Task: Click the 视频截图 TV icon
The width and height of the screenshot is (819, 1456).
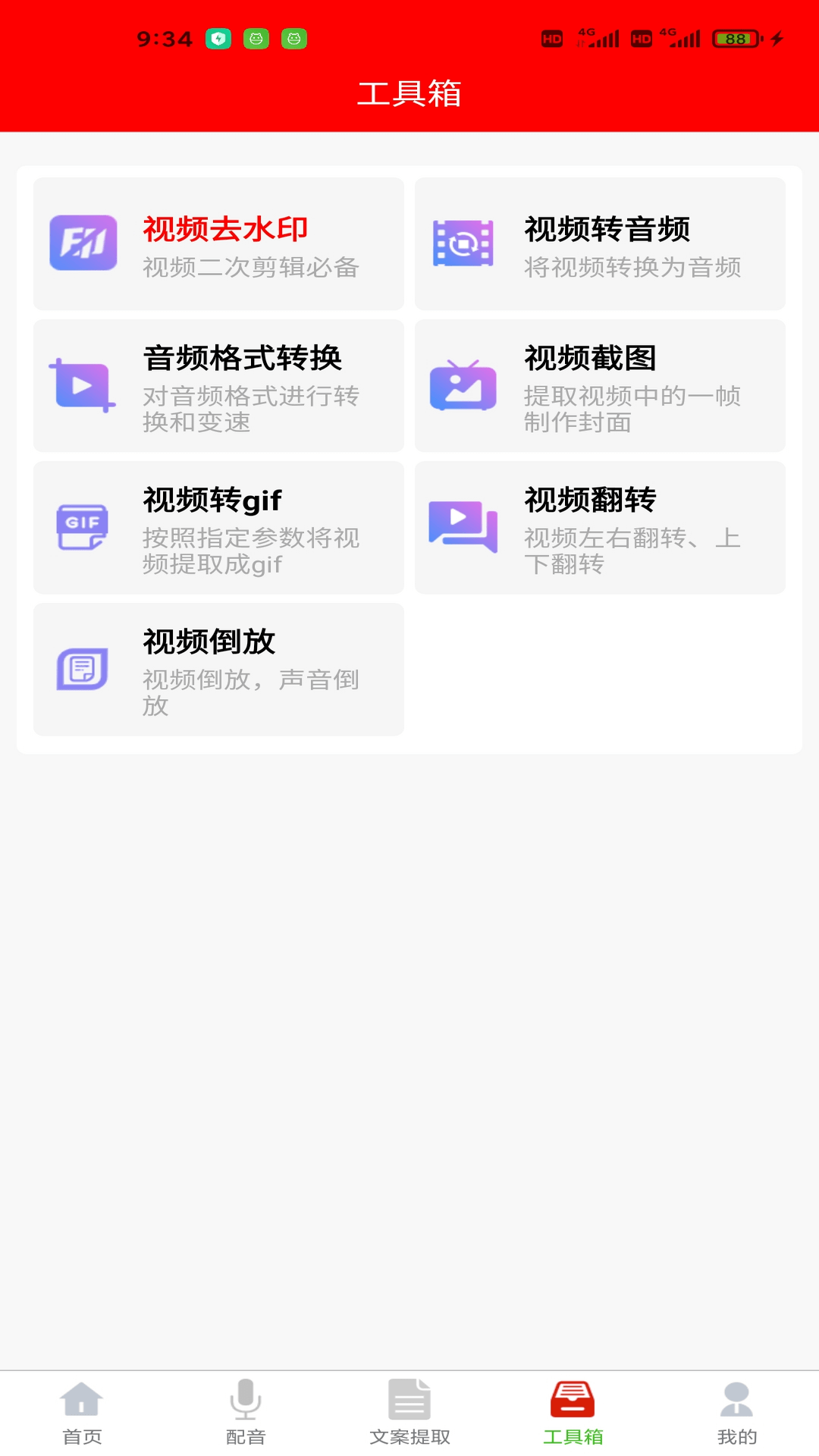Action: tap(463, 385)
